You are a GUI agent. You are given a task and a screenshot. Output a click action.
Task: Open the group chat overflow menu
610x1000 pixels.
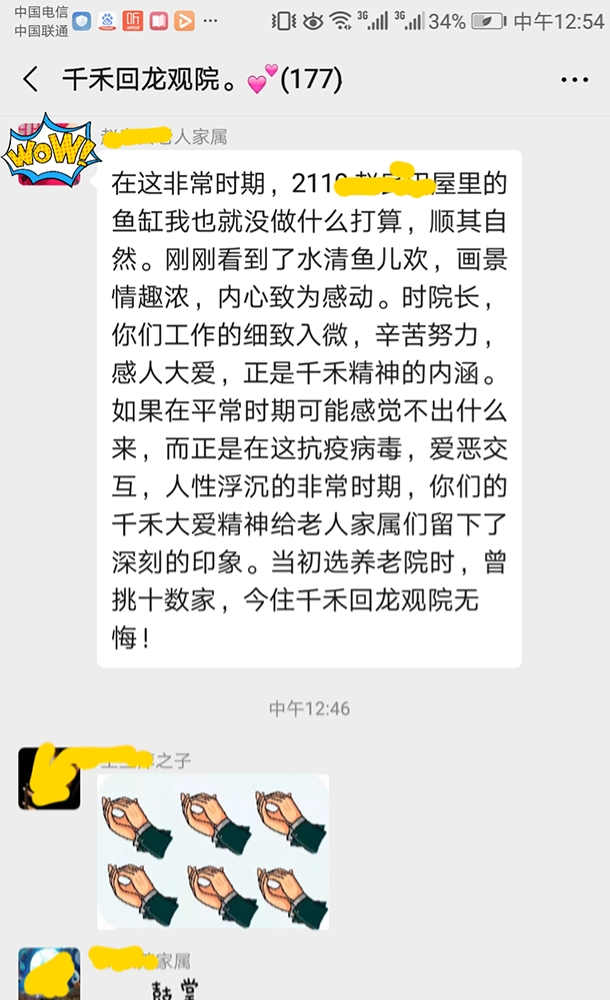tap(573, 81)
